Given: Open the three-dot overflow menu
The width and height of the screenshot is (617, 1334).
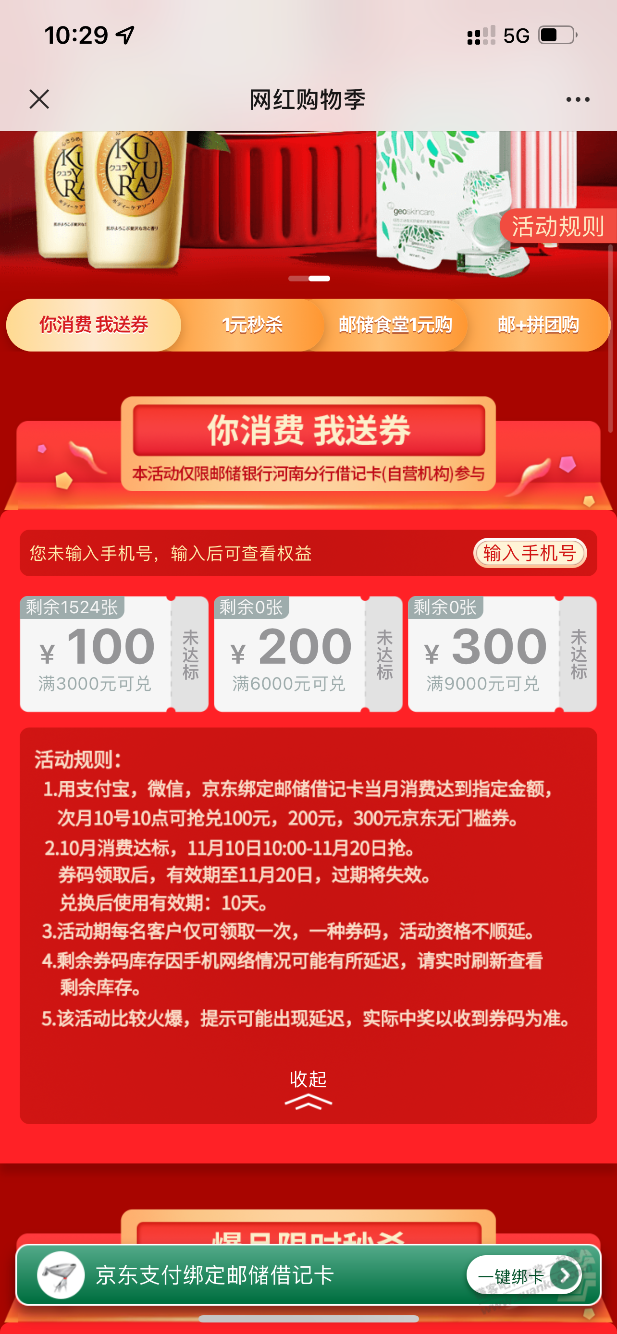Looking at the screenshot, I should coord(578,99).
